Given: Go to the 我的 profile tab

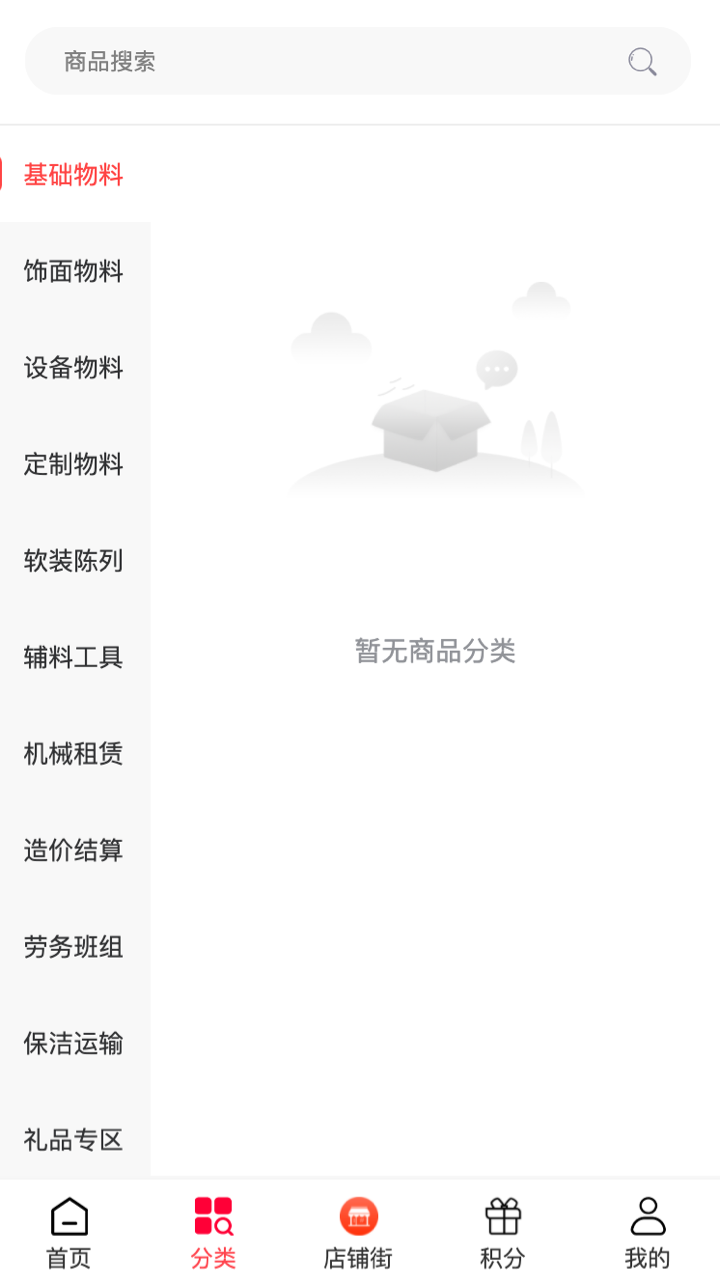Looking at the screenshot, I should pos(647,1232).
